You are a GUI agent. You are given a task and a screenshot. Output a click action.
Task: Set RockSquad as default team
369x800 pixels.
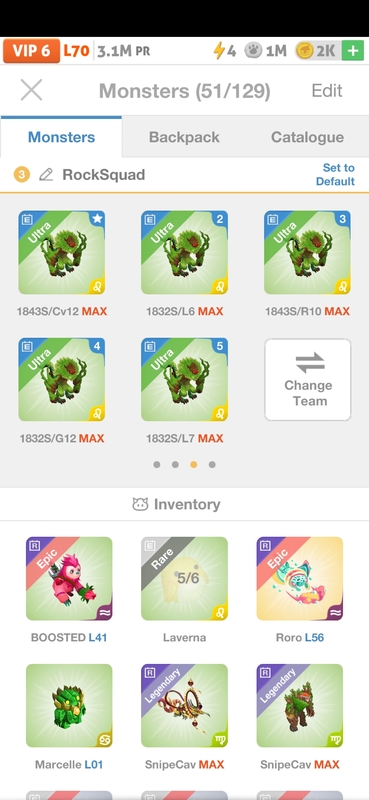coord(335,174)
